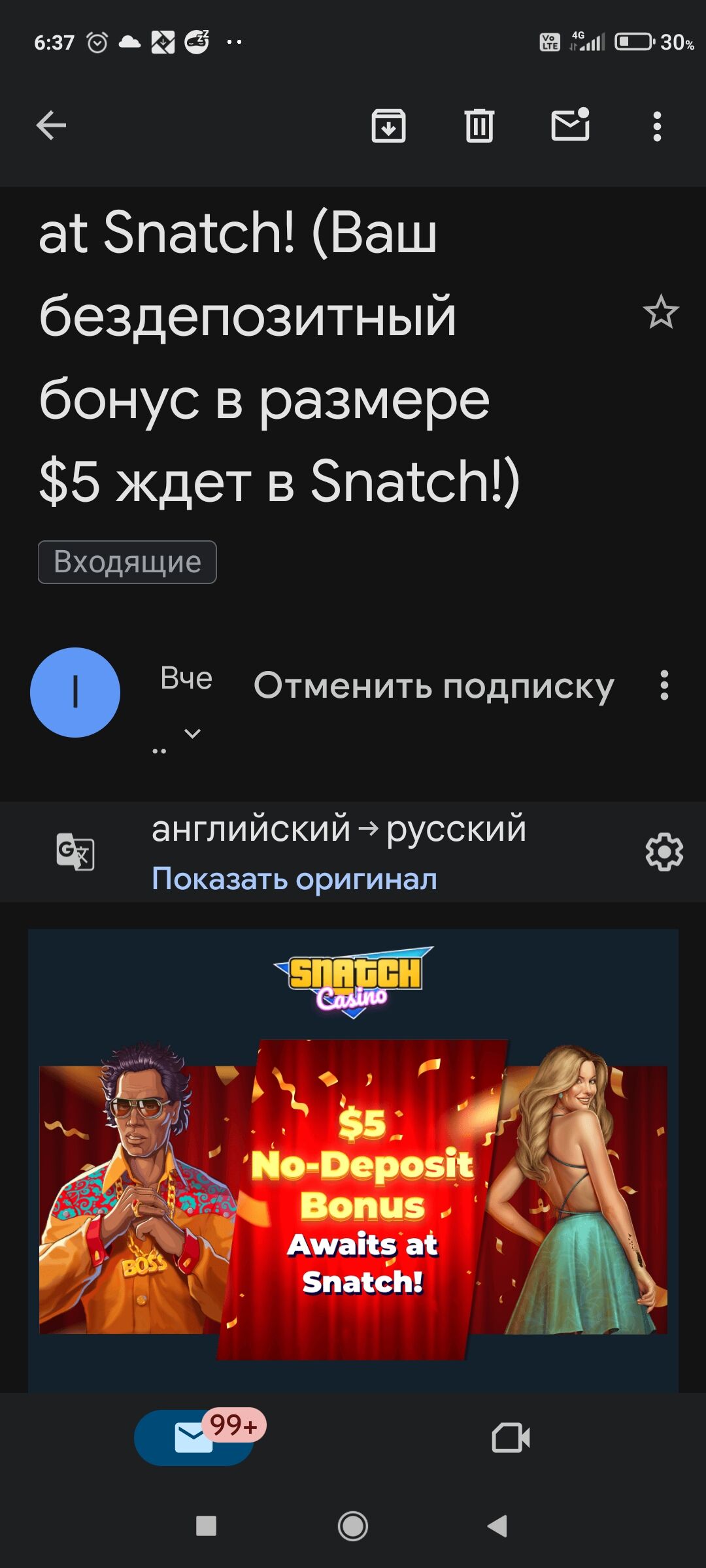Go back to the inbox list

(51, 125)
